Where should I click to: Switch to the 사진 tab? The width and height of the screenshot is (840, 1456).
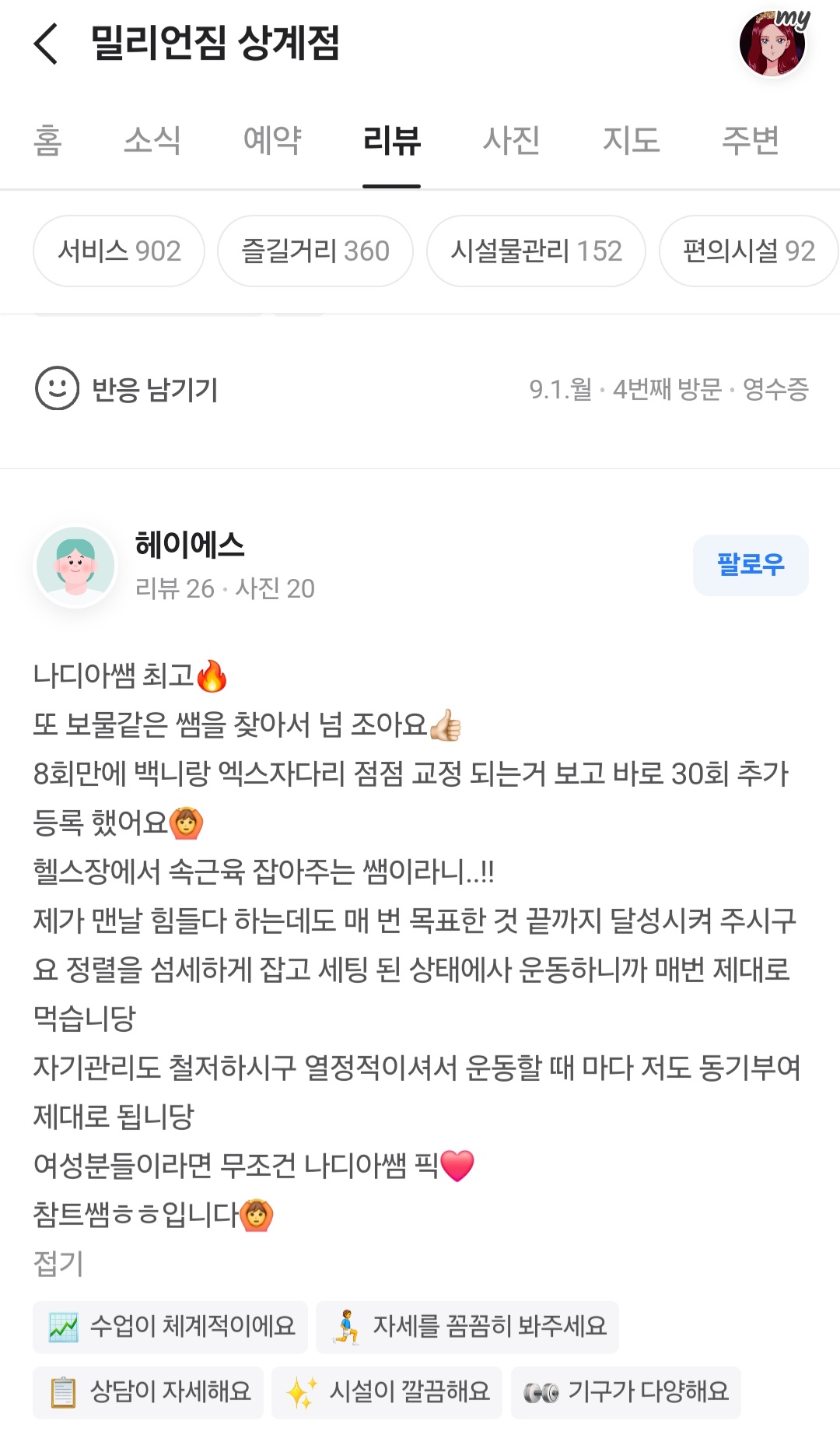point(511,141)
